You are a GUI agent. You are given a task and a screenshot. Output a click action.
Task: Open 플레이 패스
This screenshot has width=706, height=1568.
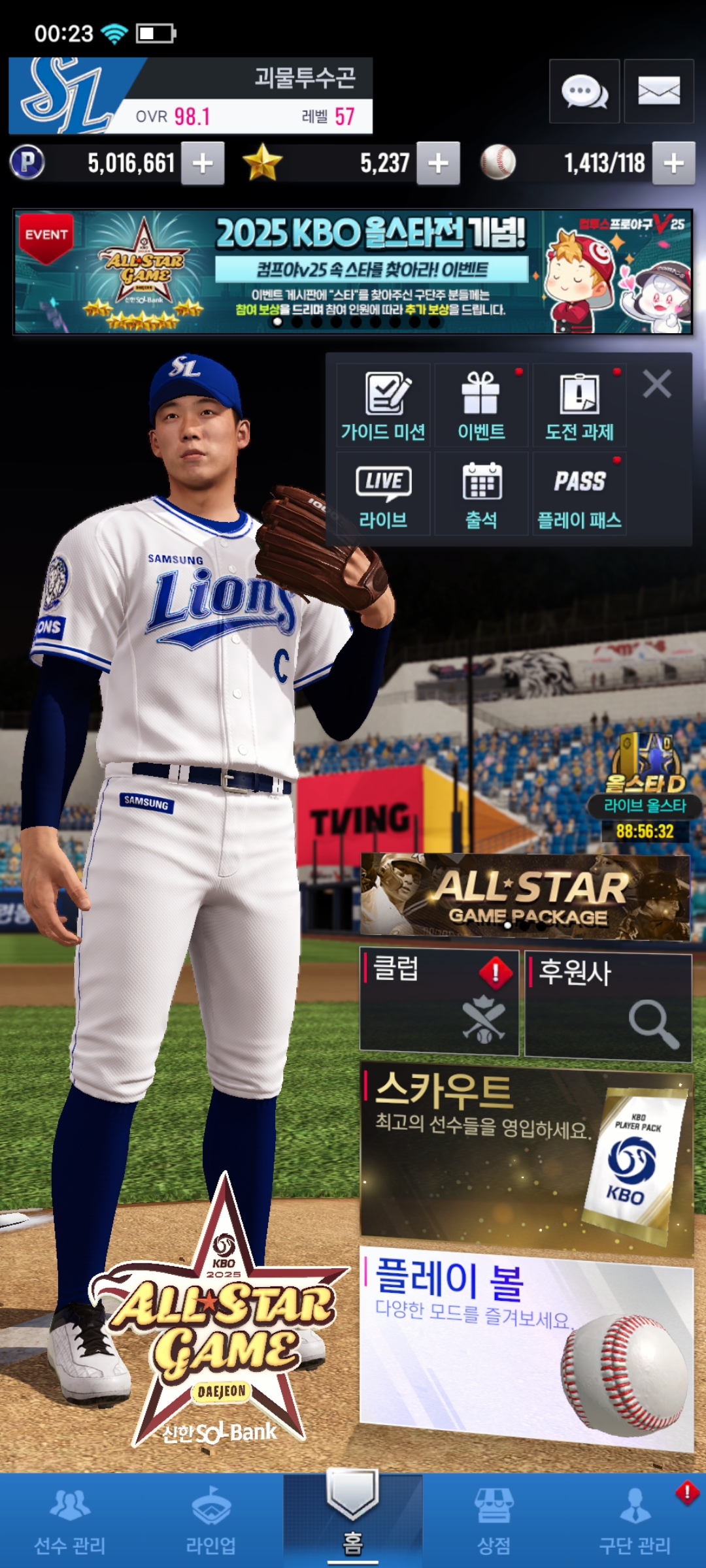pyautogui.click(x=579, y=495)
